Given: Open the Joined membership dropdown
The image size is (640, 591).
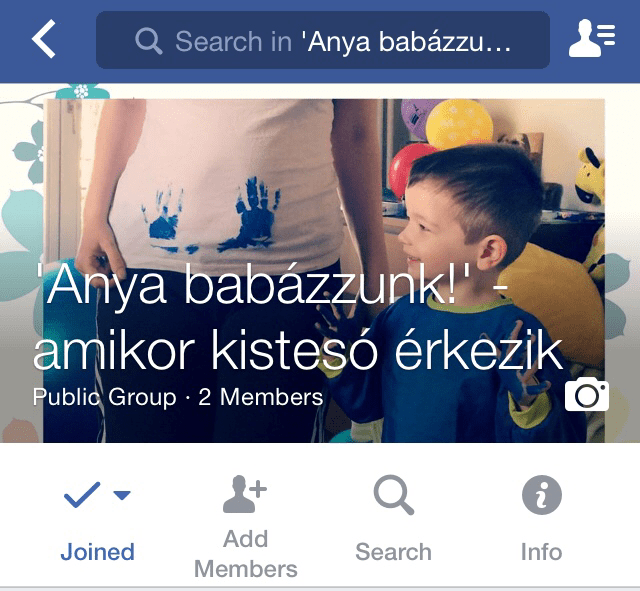Looking at the screenshot, I should click(97, 518).
